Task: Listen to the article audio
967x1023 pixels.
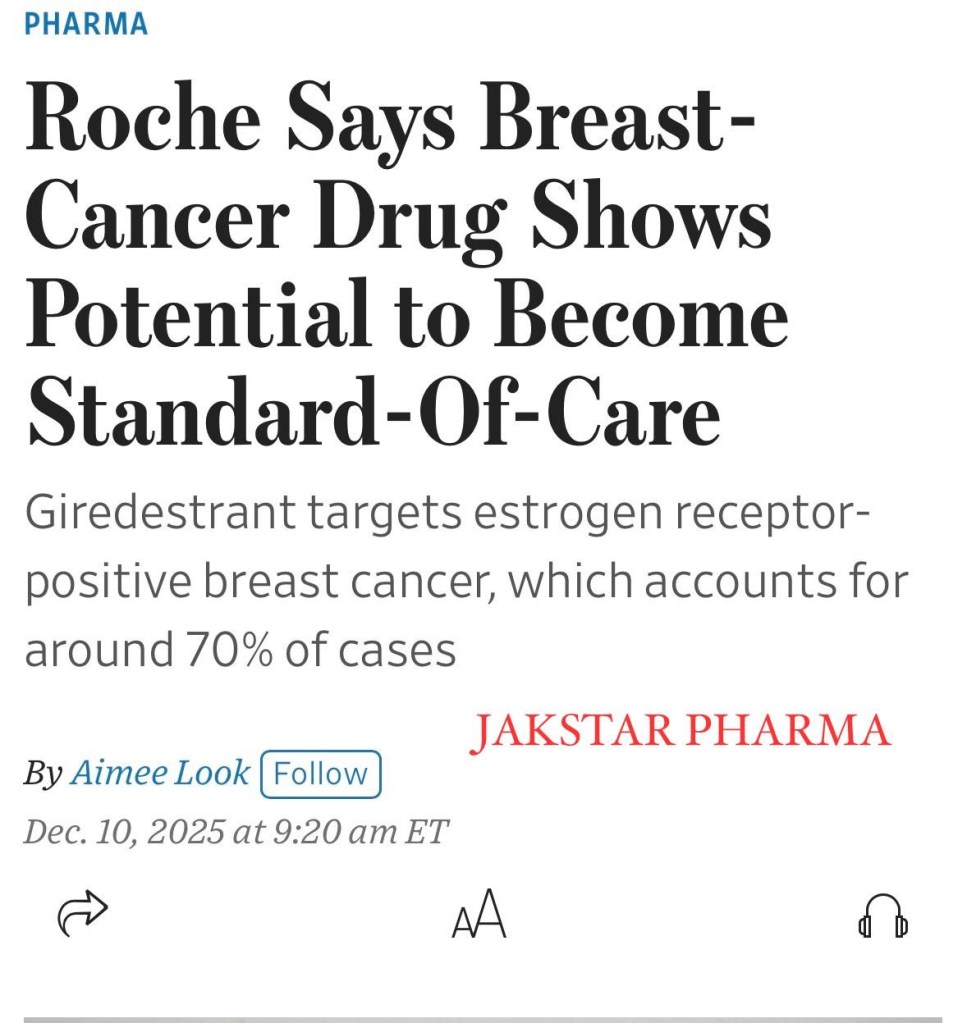Action: tap(883, 915)
